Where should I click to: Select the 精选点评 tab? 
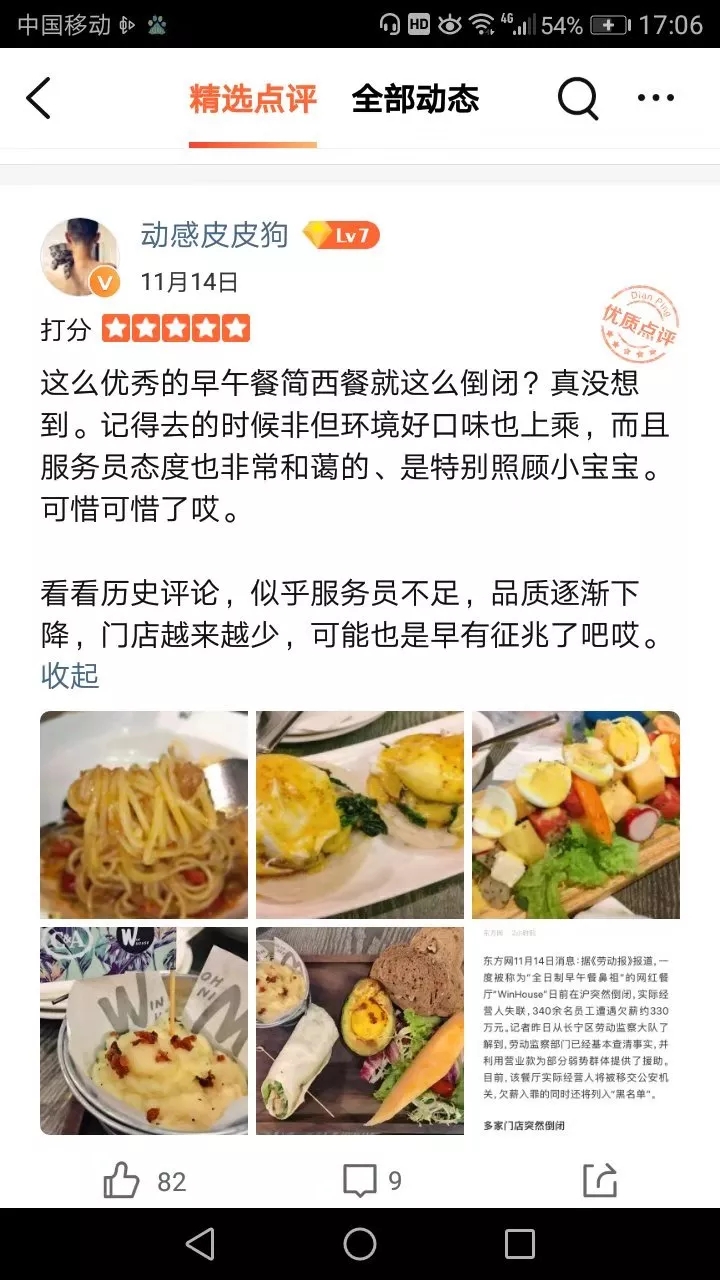pos(253,99)
